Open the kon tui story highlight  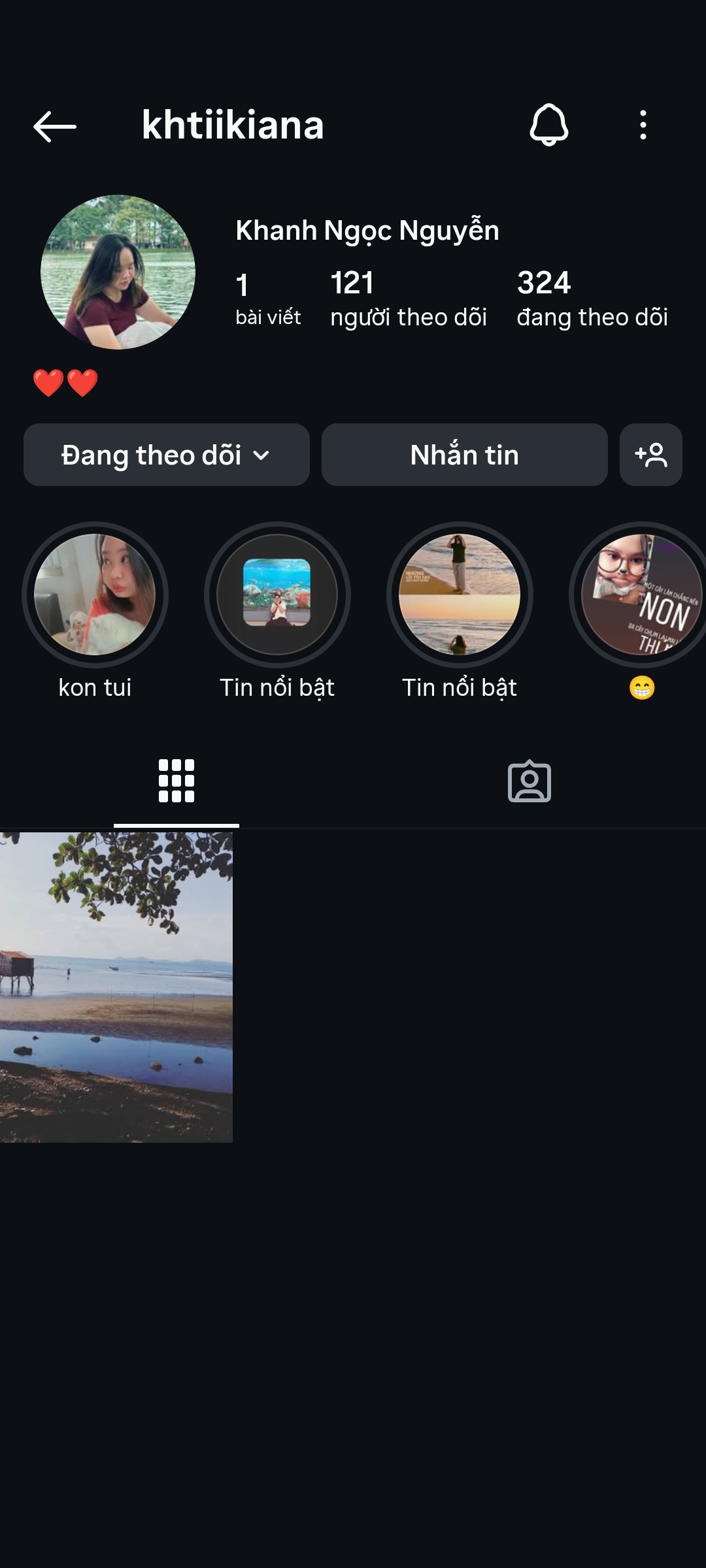(x=95, y=595)
